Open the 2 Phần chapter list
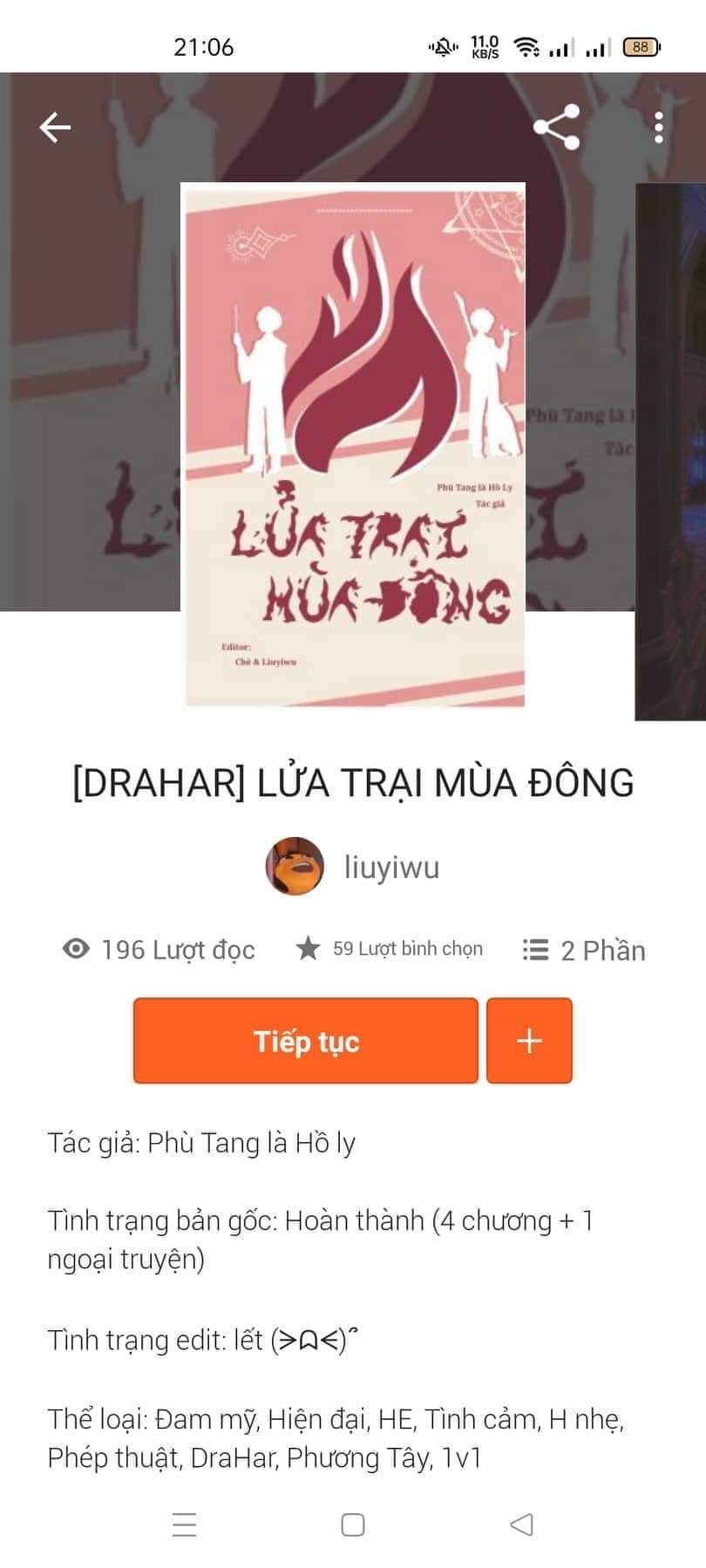 click(x=584, y=950)
